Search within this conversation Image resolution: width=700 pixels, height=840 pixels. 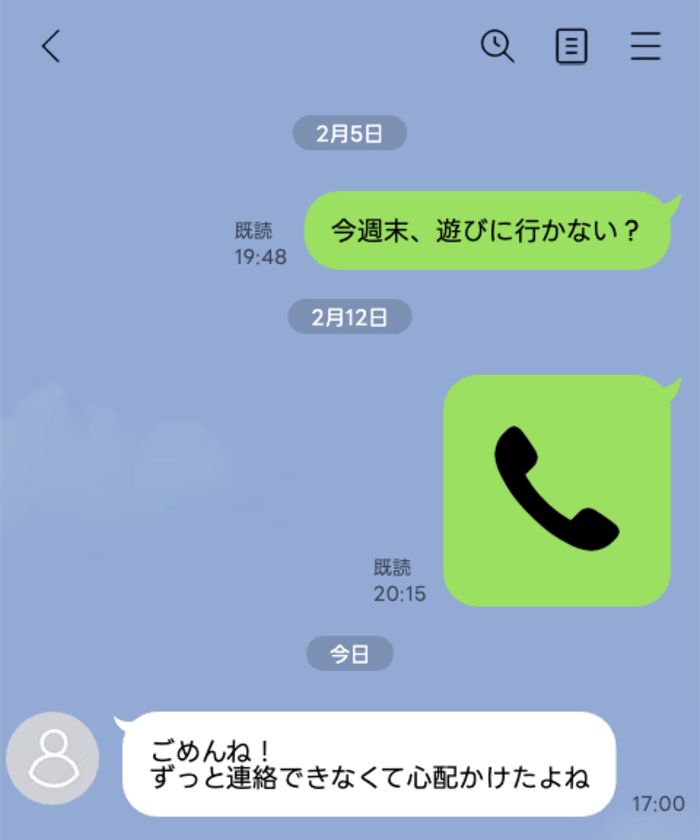(497, 46)
